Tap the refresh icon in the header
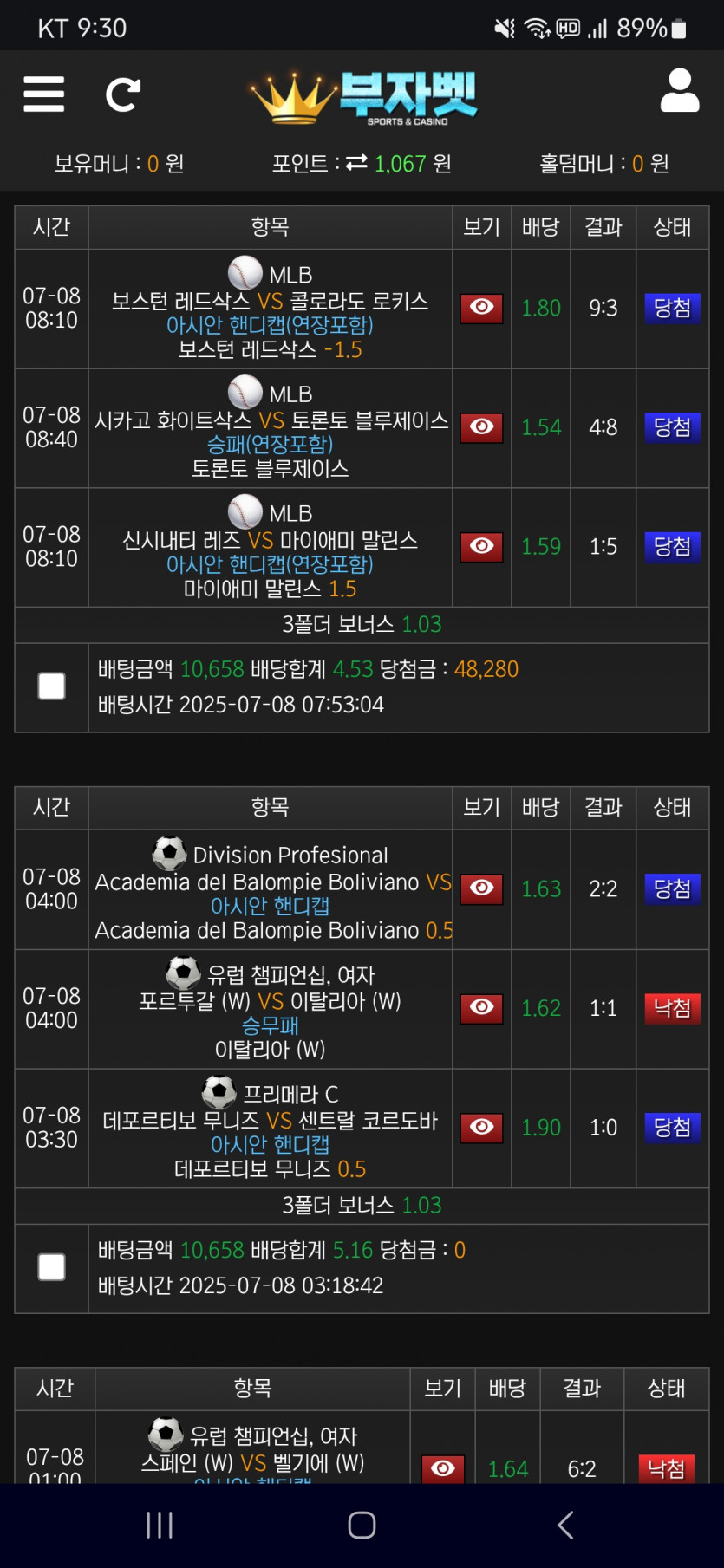The image size is (724, 1568). (122, 94)
